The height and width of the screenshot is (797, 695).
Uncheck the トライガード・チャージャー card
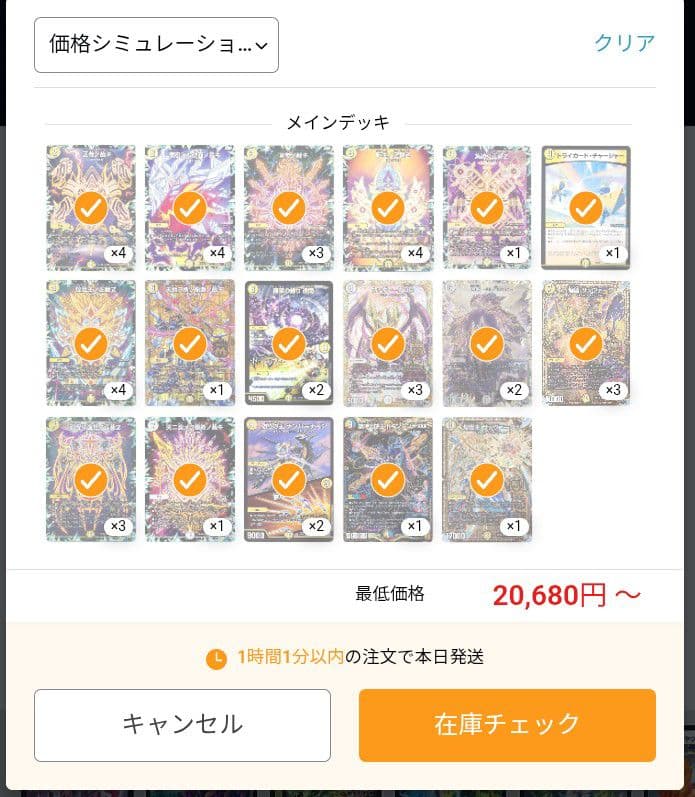click(x=585, y=207)
